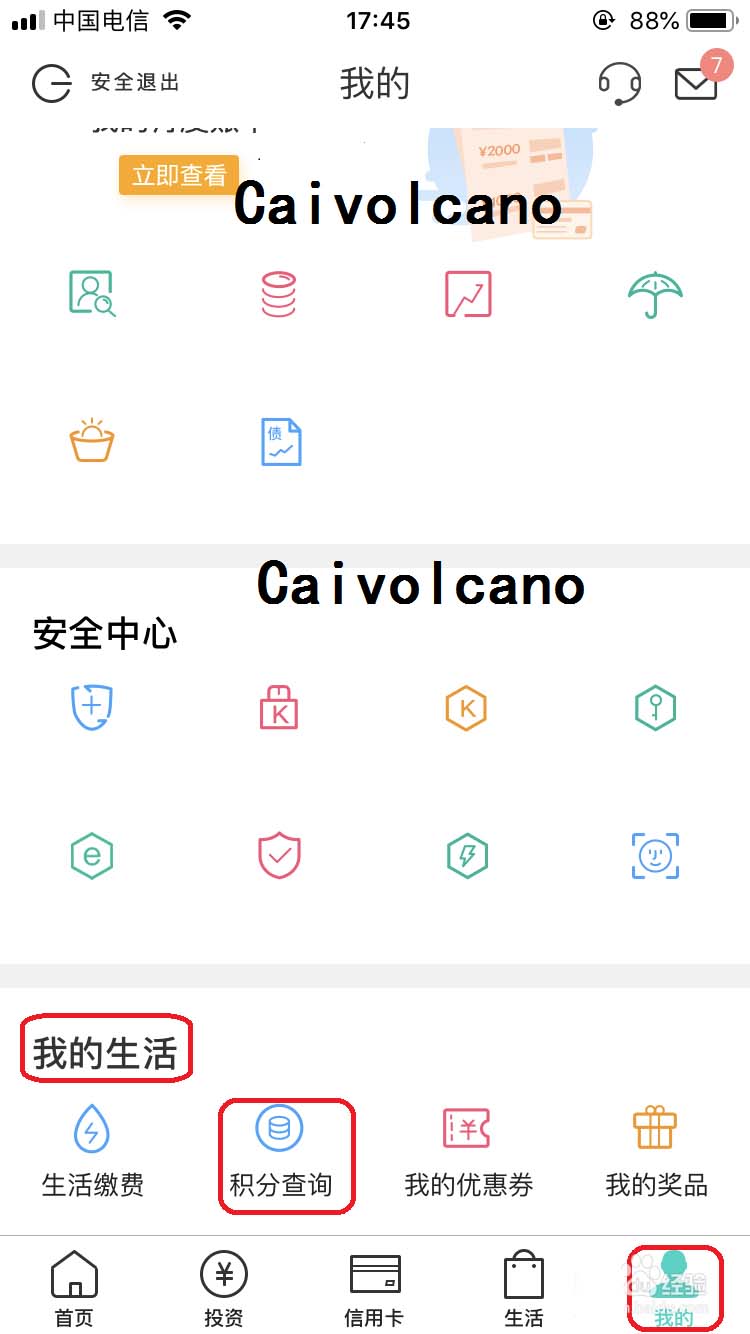This screenshot has width=750, height=1334.
Task: Open the face recognition icon in 安全中心
Action: 655,856
